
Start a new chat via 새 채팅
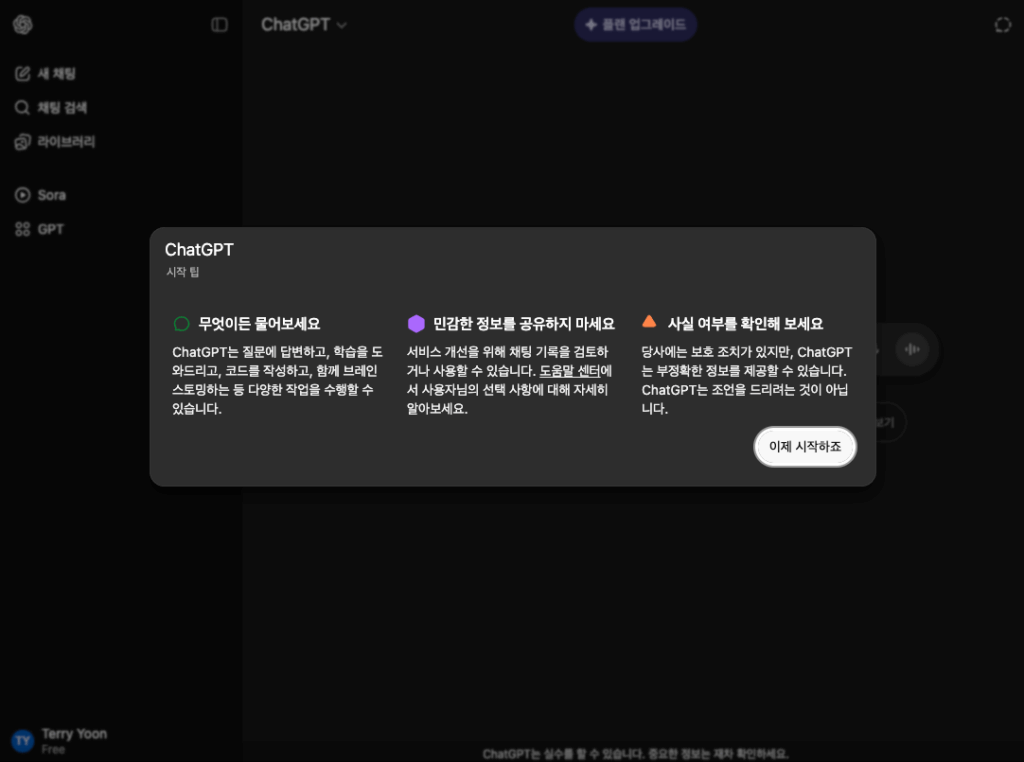coord(46,73)
